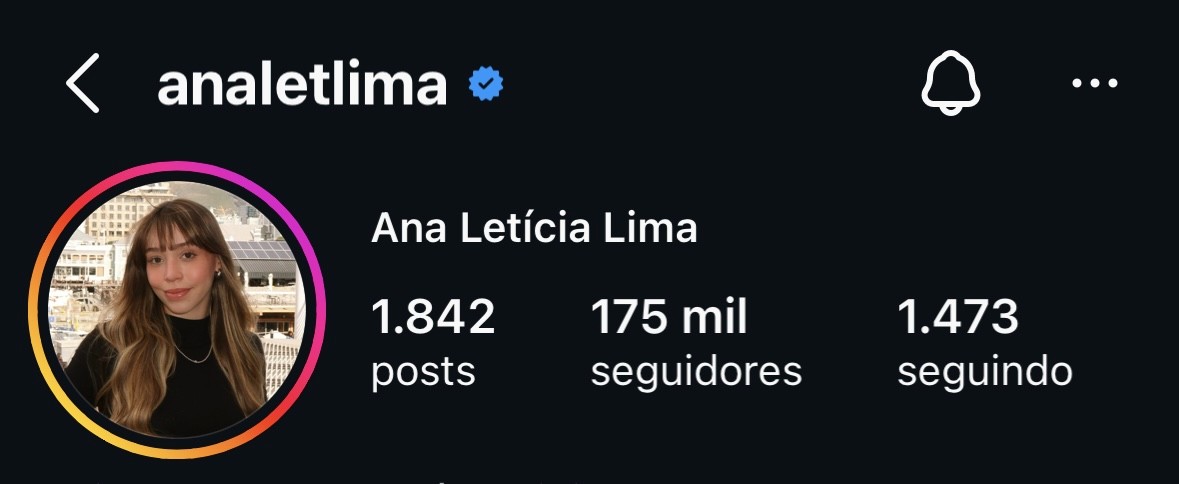Open the notifications bell for this profile
The width and height of the screenshot is (1179, 484).
[x=950, y=85]
